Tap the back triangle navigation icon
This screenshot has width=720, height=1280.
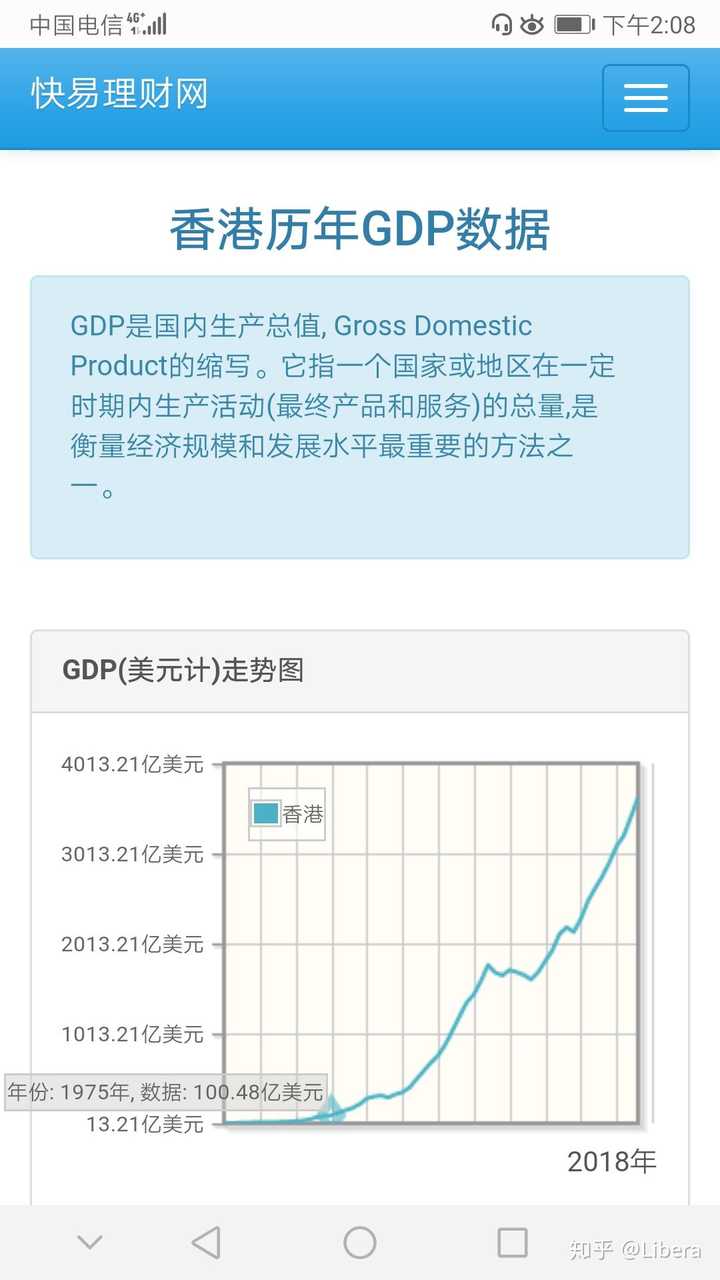206,1241
